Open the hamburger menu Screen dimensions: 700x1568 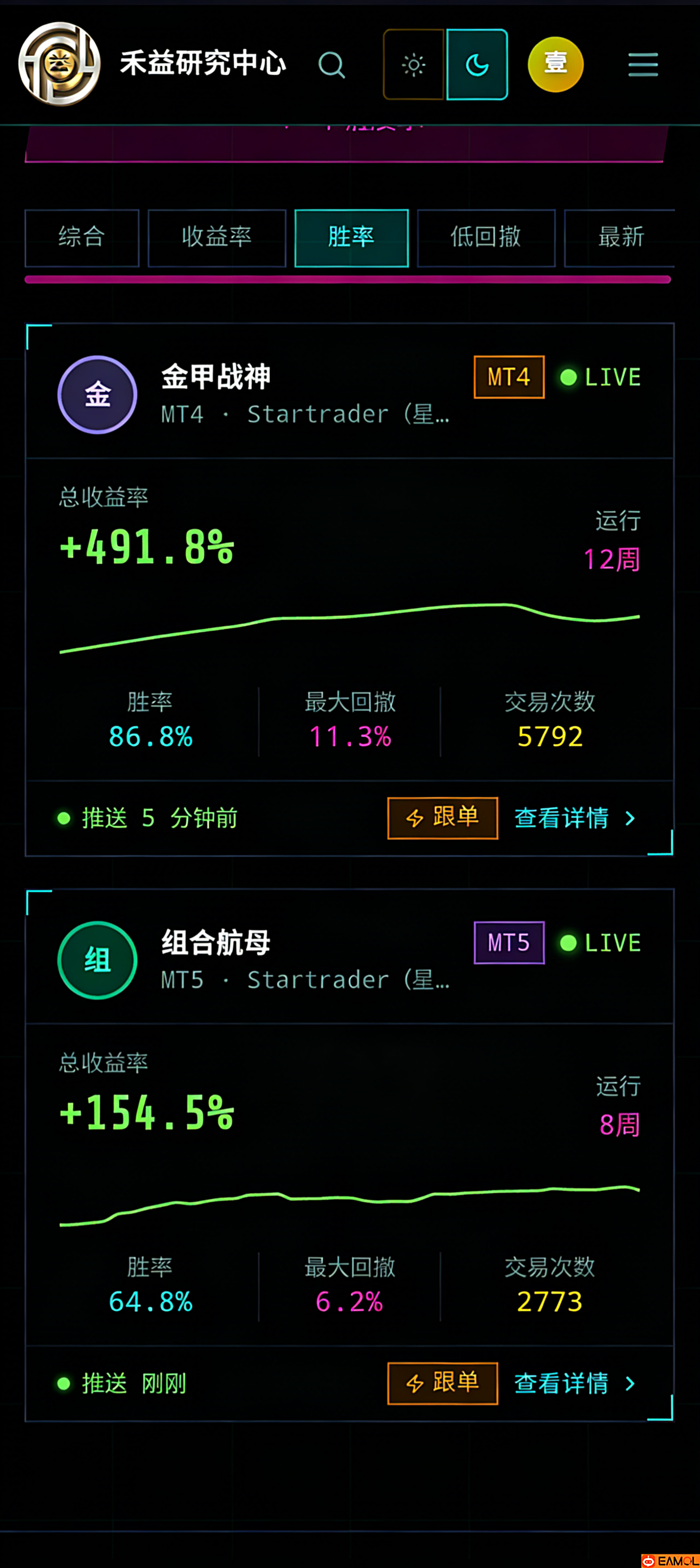pyautogui.click(x=643, y=65)
